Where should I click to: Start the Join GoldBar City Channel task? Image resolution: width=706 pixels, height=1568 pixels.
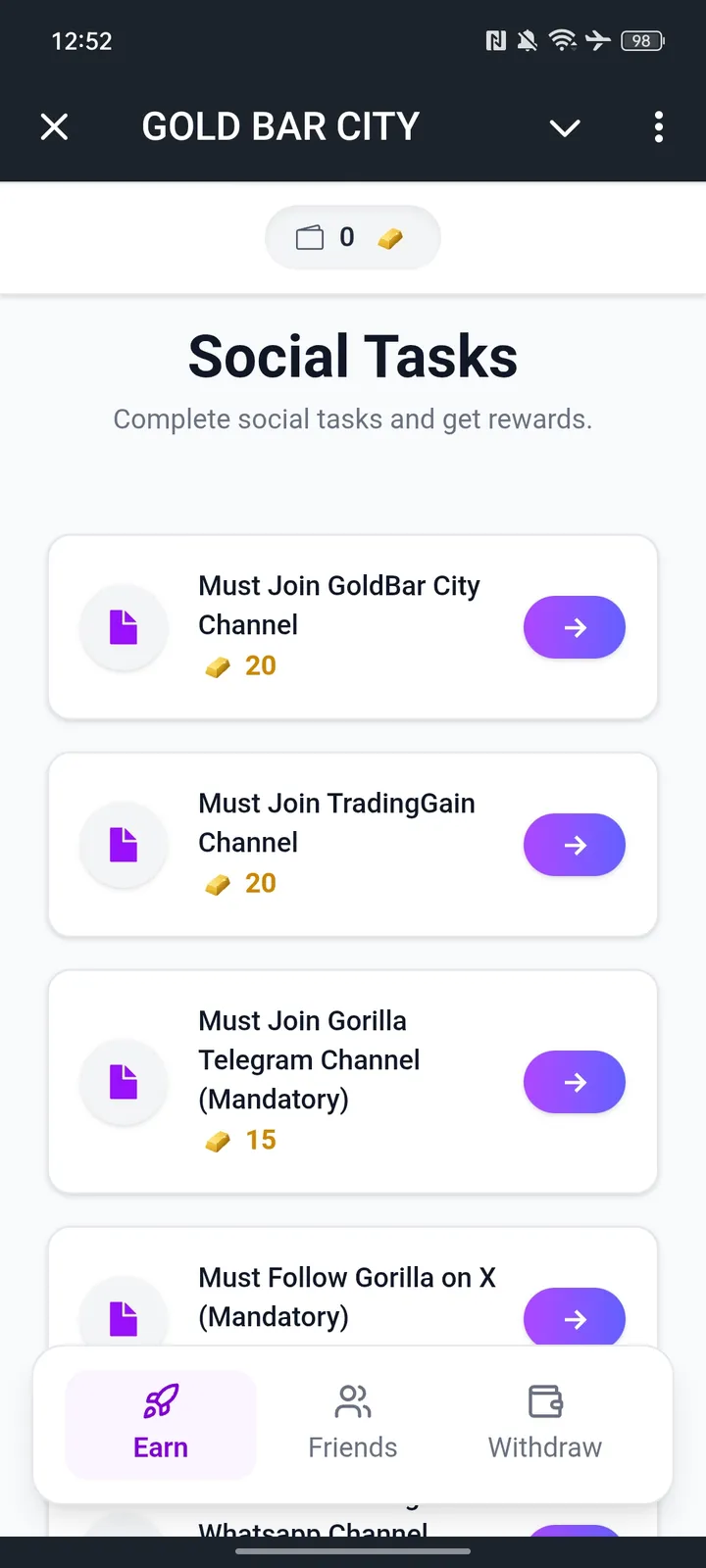tap(575, 627)
